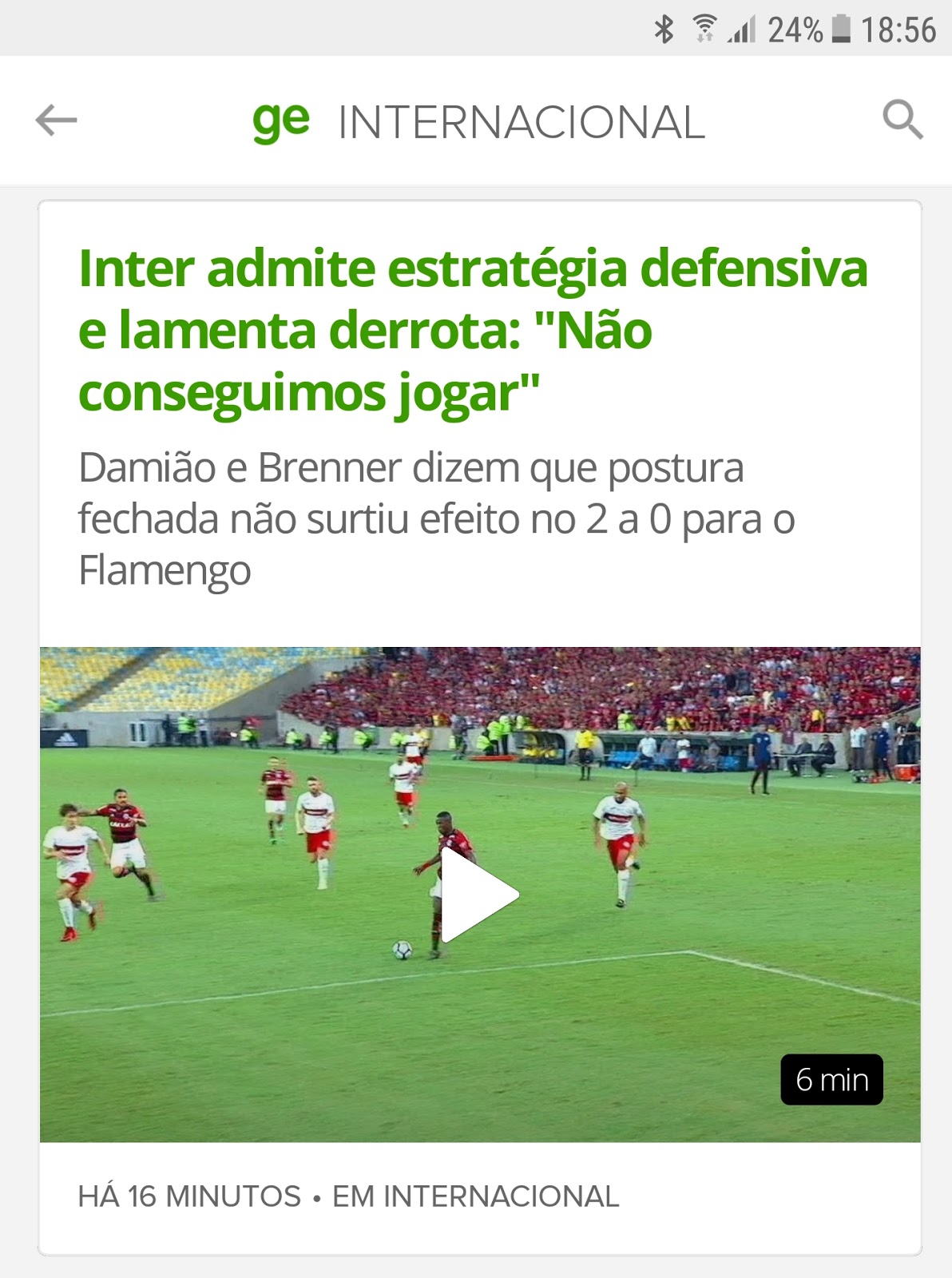Go back using the arrow icon

56,121
